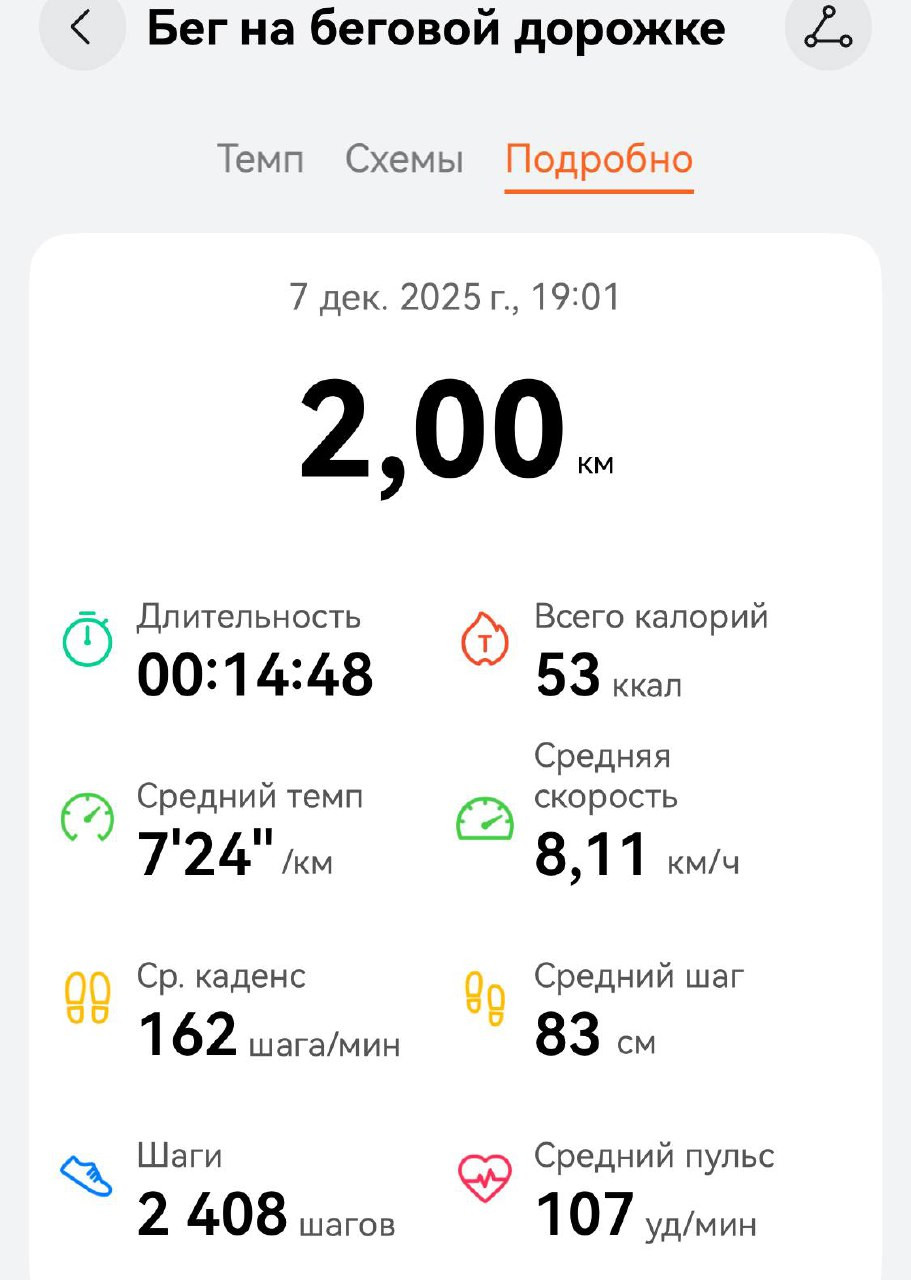Switch to the Темп tab

click(x=260, y=160)
